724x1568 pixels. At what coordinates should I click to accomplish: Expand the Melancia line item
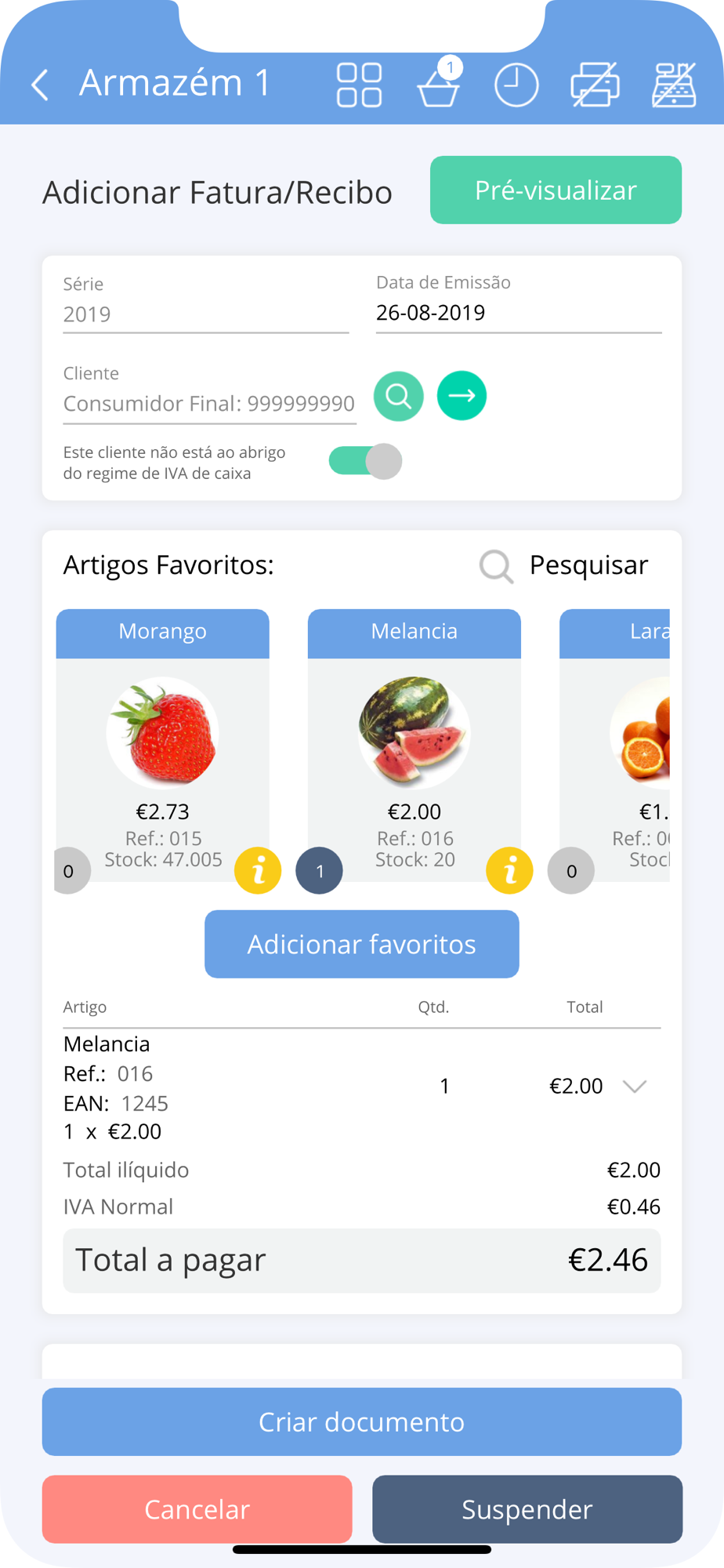pos(635,1086)
